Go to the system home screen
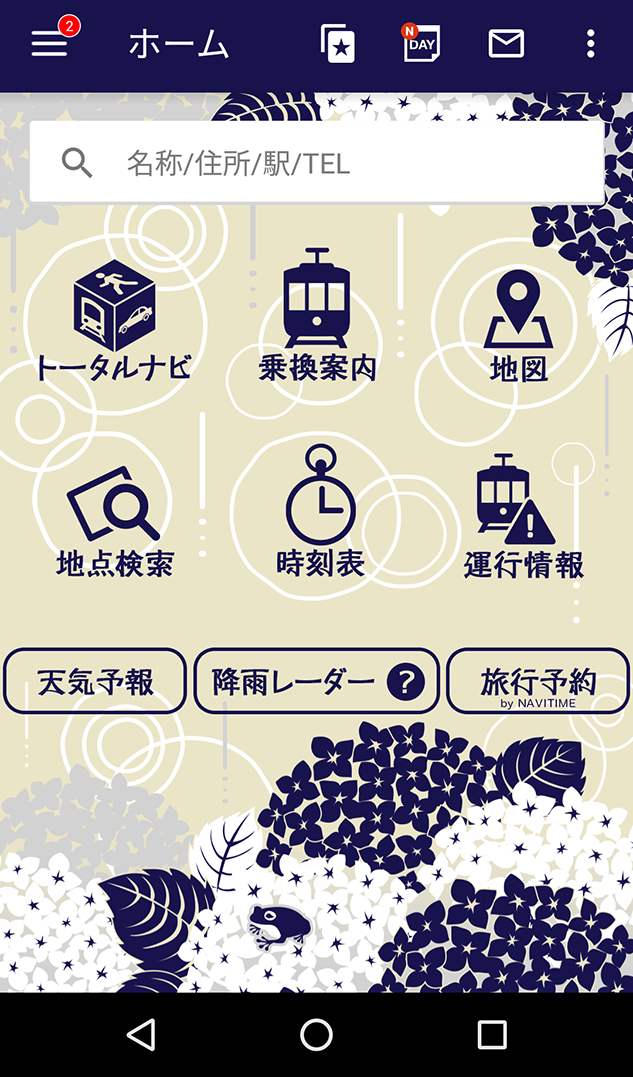The image size is (633, 1077). click(316, 1035)
